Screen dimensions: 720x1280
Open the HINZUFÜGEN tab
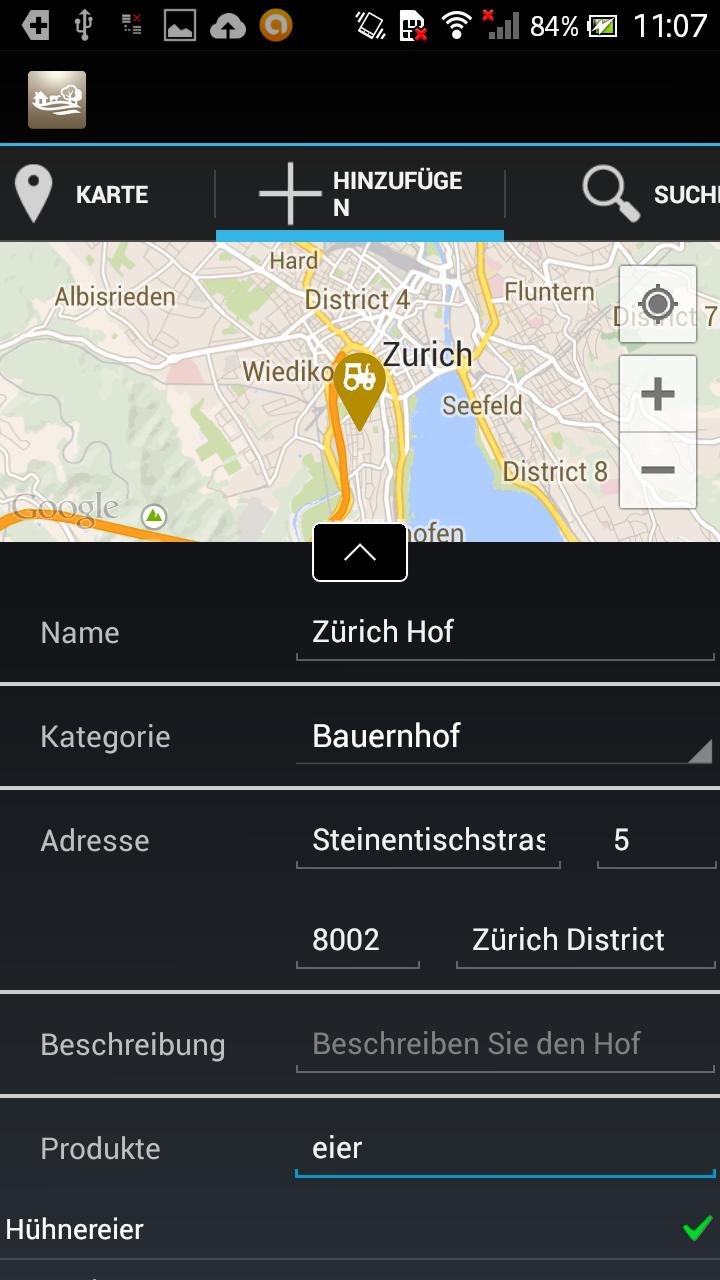360,194
